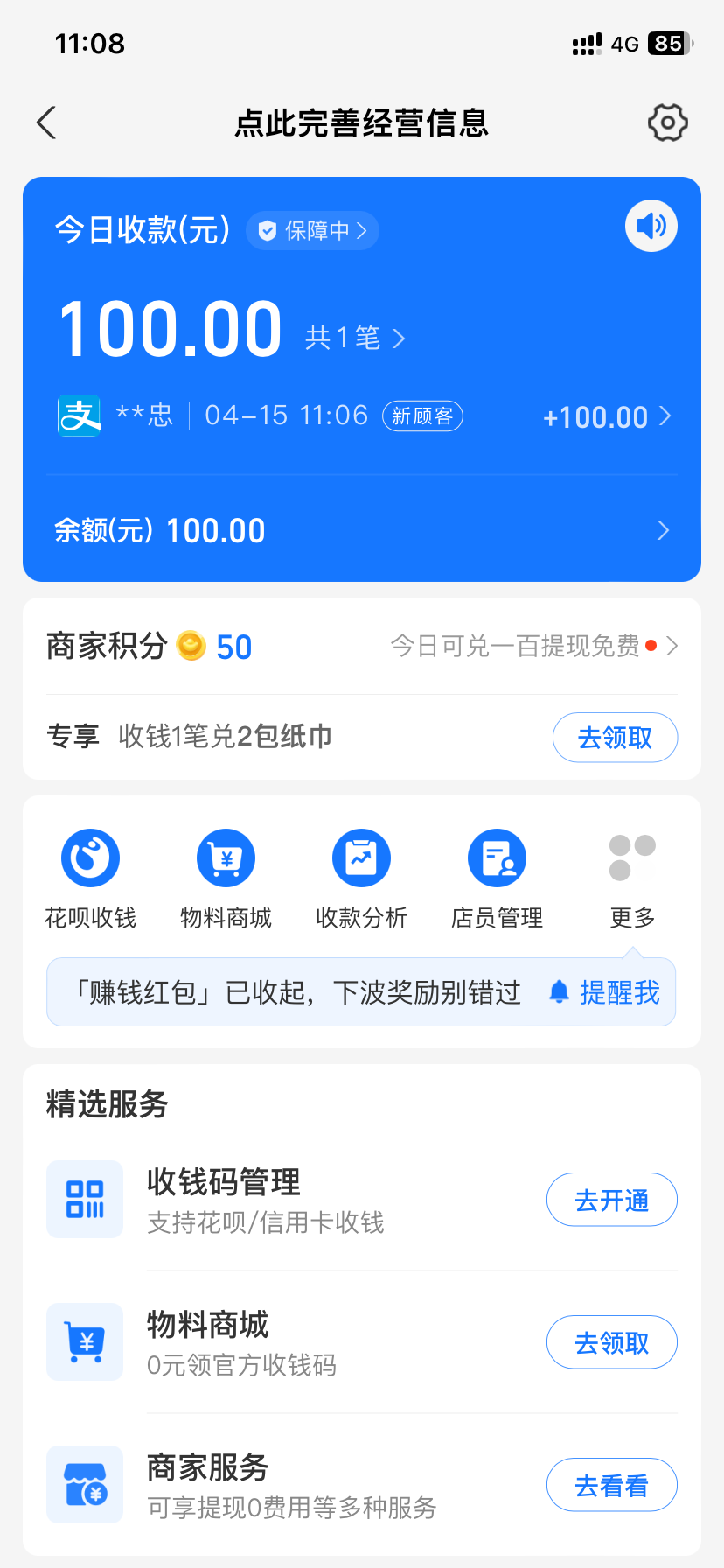This screenshot has width=724, height=1568.
Task: Expand the 余额(元) balance details
Action: [x=662, y=530]
